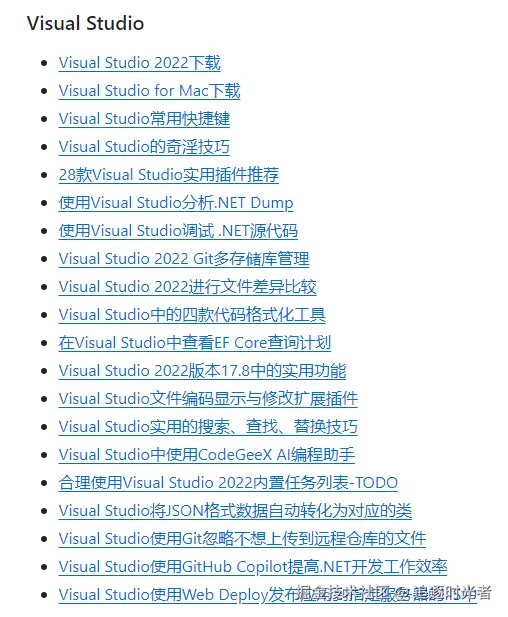The height and width of the screenshot is (617, 508).
Task: Open Visual Studio 2022进行文件差异比较 link
Action: click(188, 287)
